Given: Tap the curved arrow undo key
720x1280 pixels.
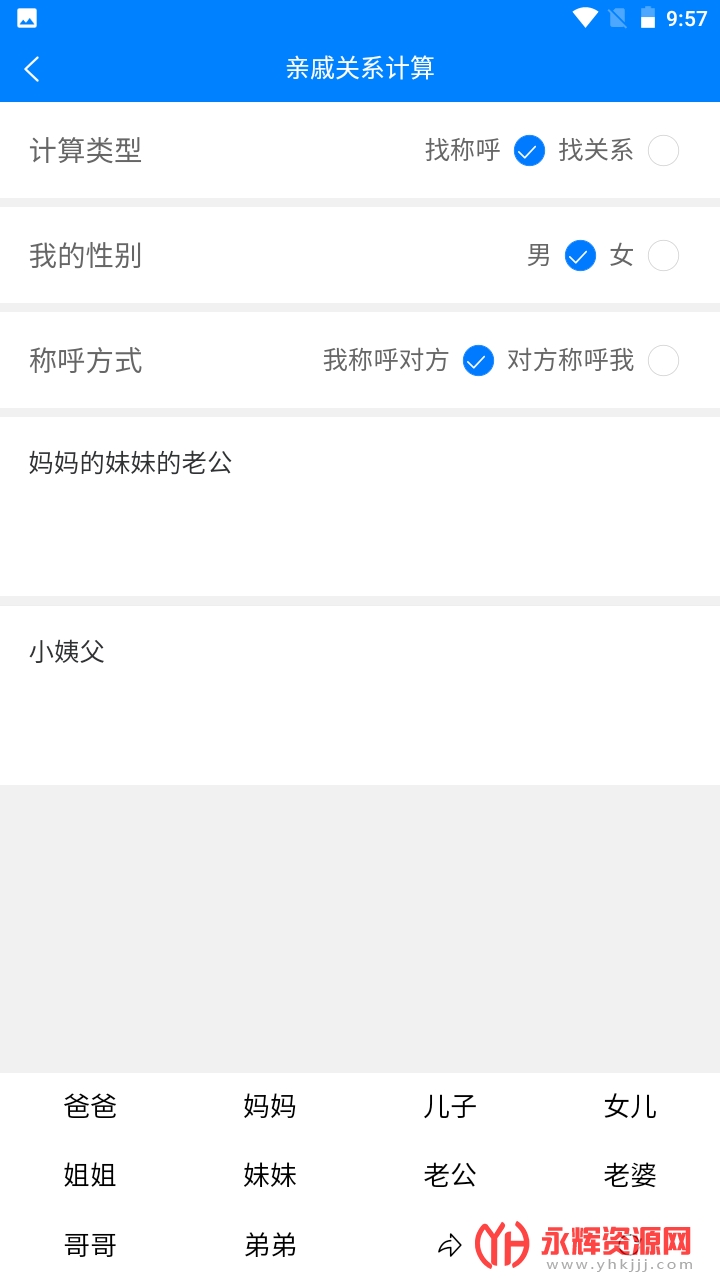Looking at the screenshot, I should pos(450,1245).
